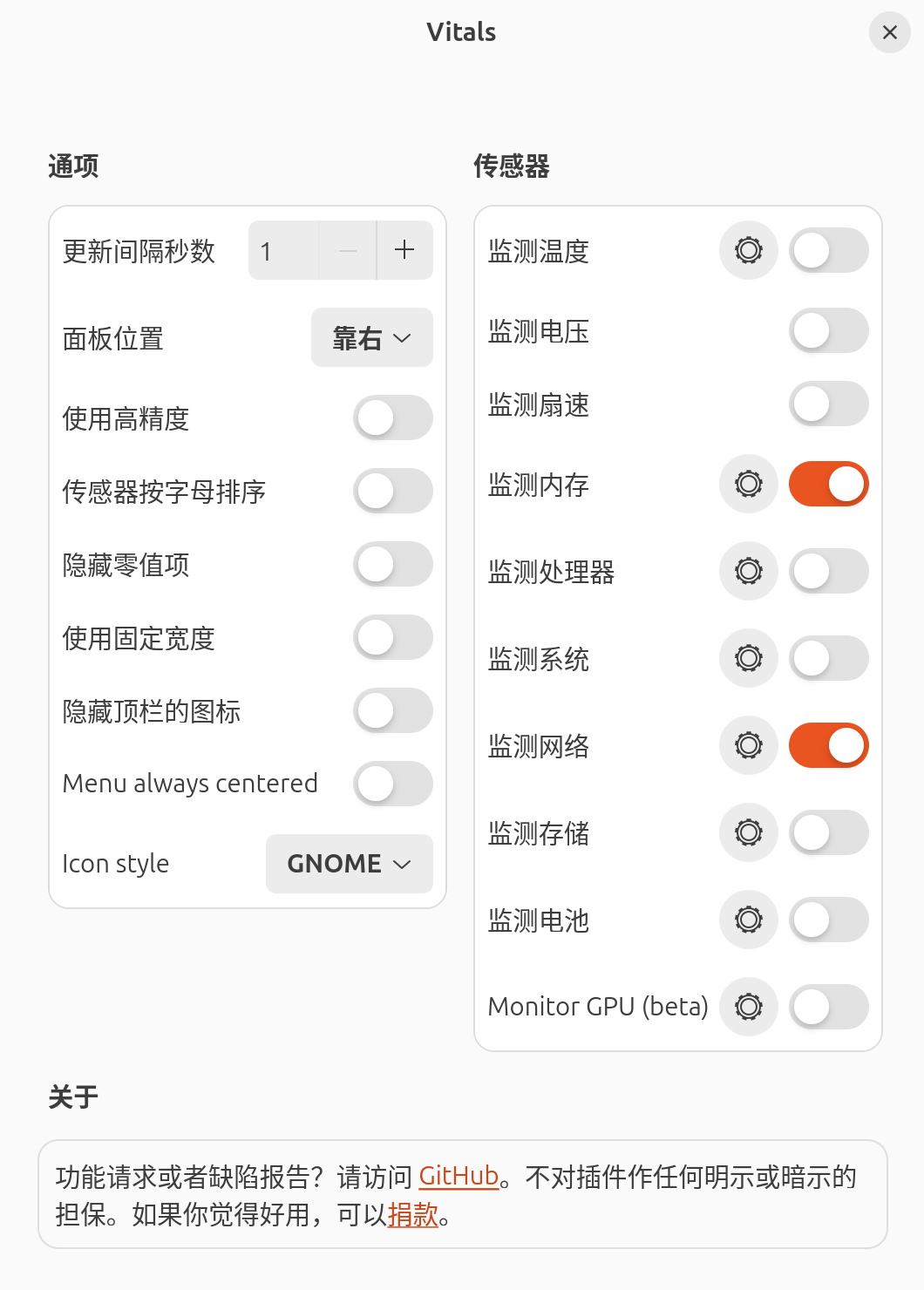Close the Vitals preferences window
This screenshot has height=1290, width=924.
[x=889, y=32]
